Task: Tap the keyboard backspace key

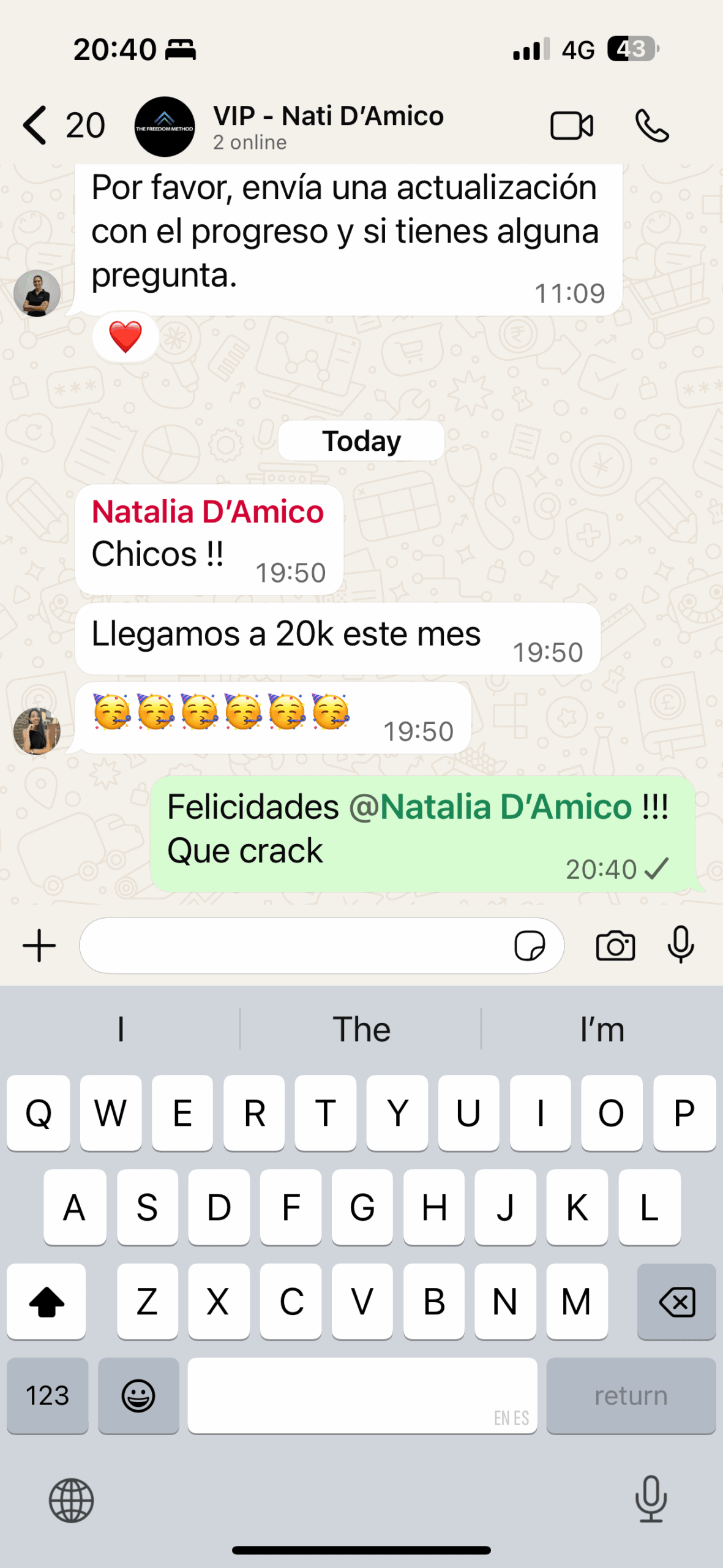Action: click(x=676, y=1302)
